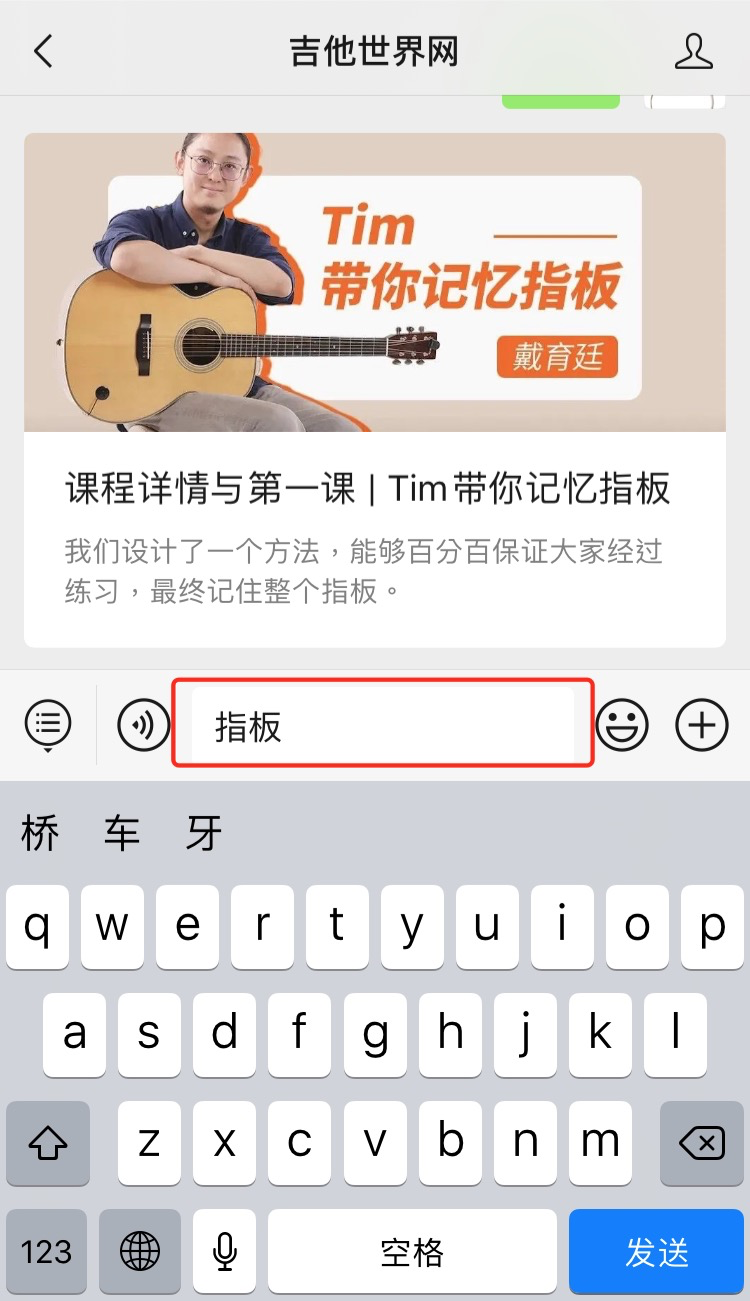Select the suggested word 桥
The width and height of the screenshot is (750, 1301).
click(41, 833)
